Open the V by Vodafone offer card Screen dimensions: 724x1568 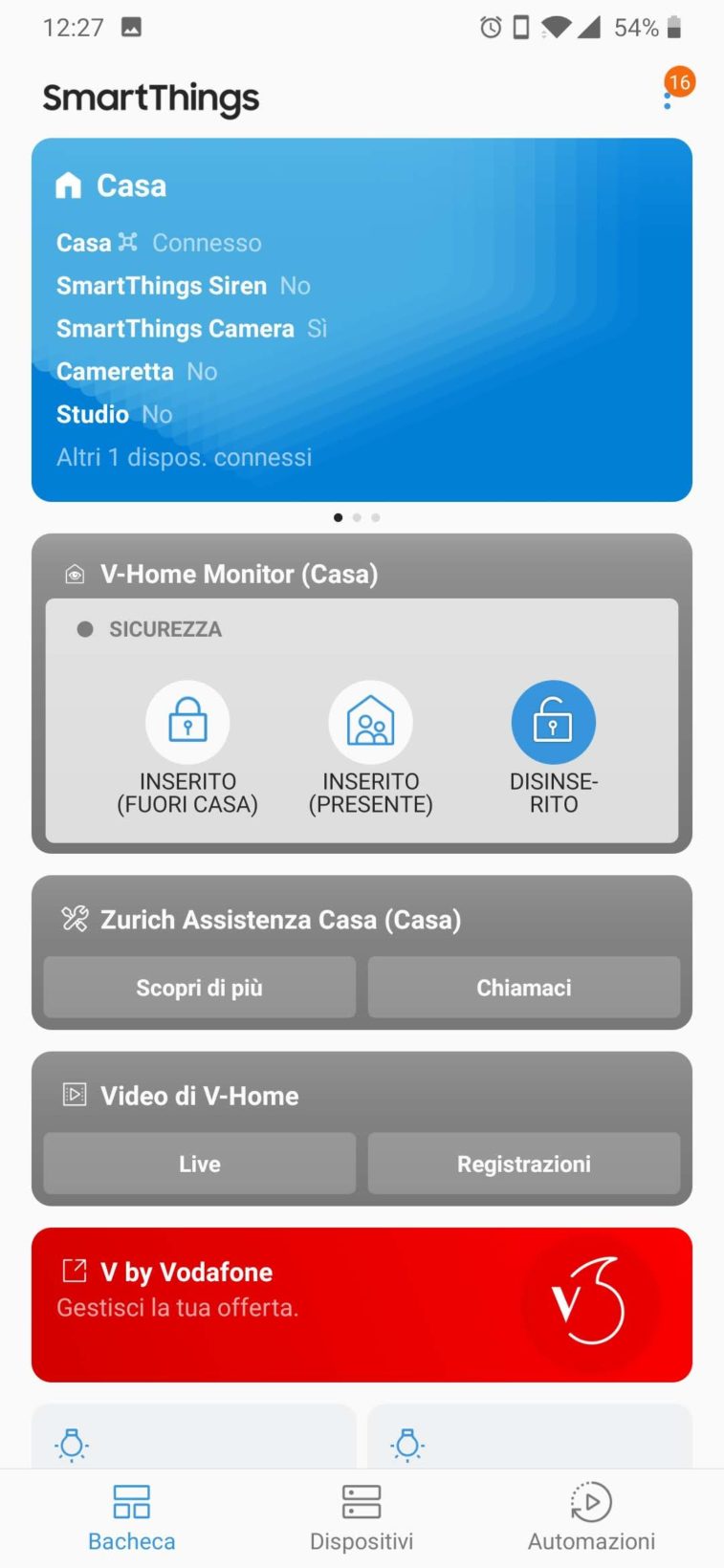362,1304
